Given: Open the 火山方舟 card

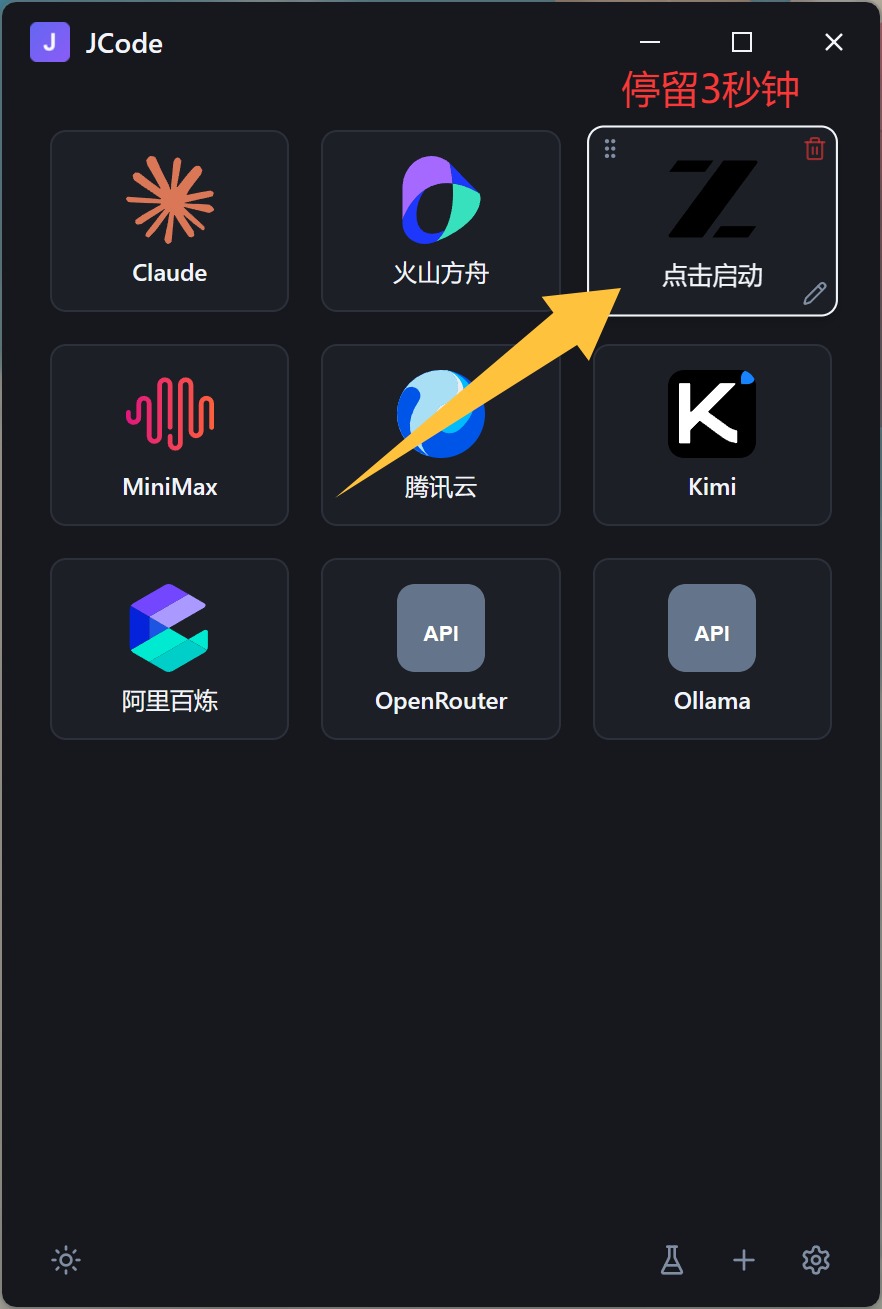Looking at the screenshot, I should (x=440, y=221).
